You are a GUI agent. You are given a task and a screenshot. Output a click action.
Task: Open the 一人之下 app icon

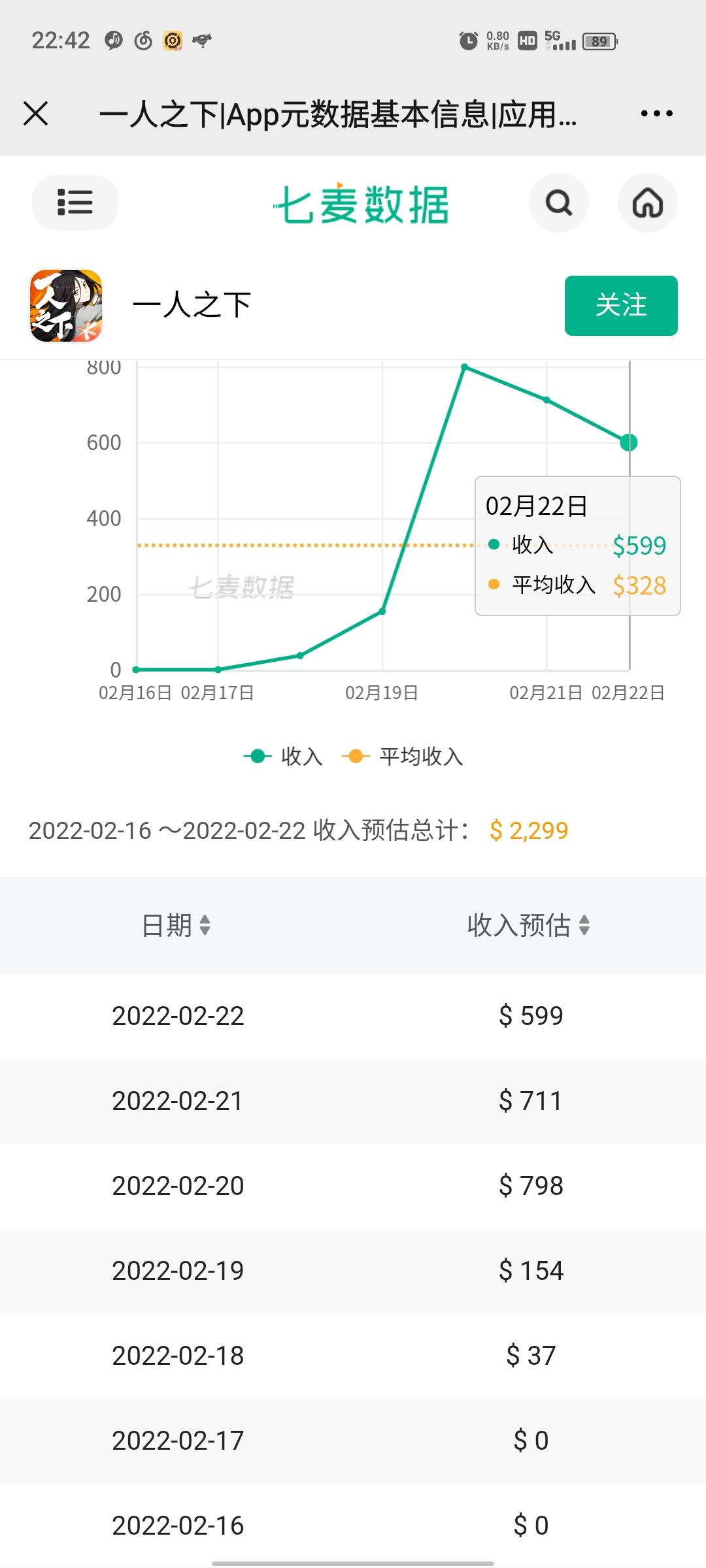[66, 306]
